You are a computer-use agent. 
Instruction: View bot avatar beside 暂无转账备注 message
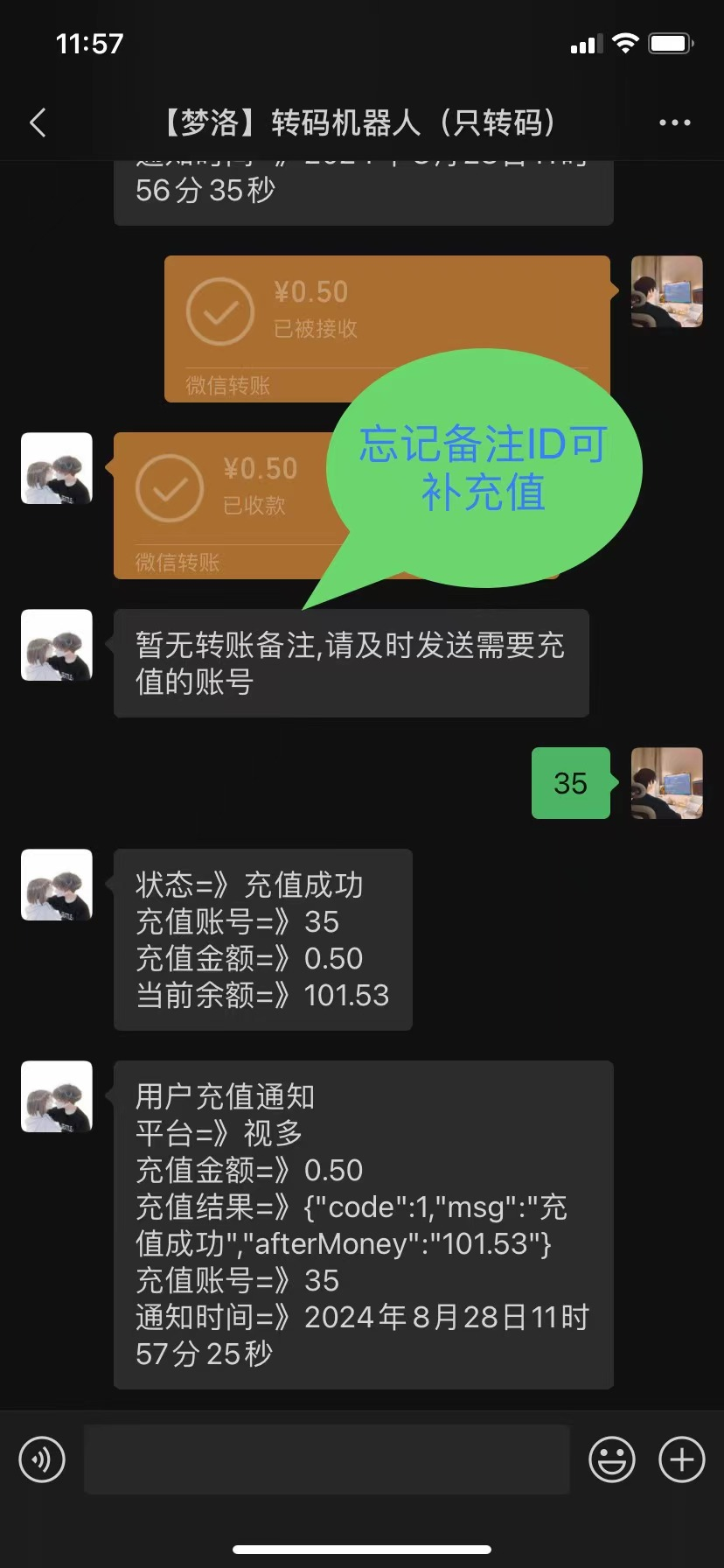click(57, 645)
